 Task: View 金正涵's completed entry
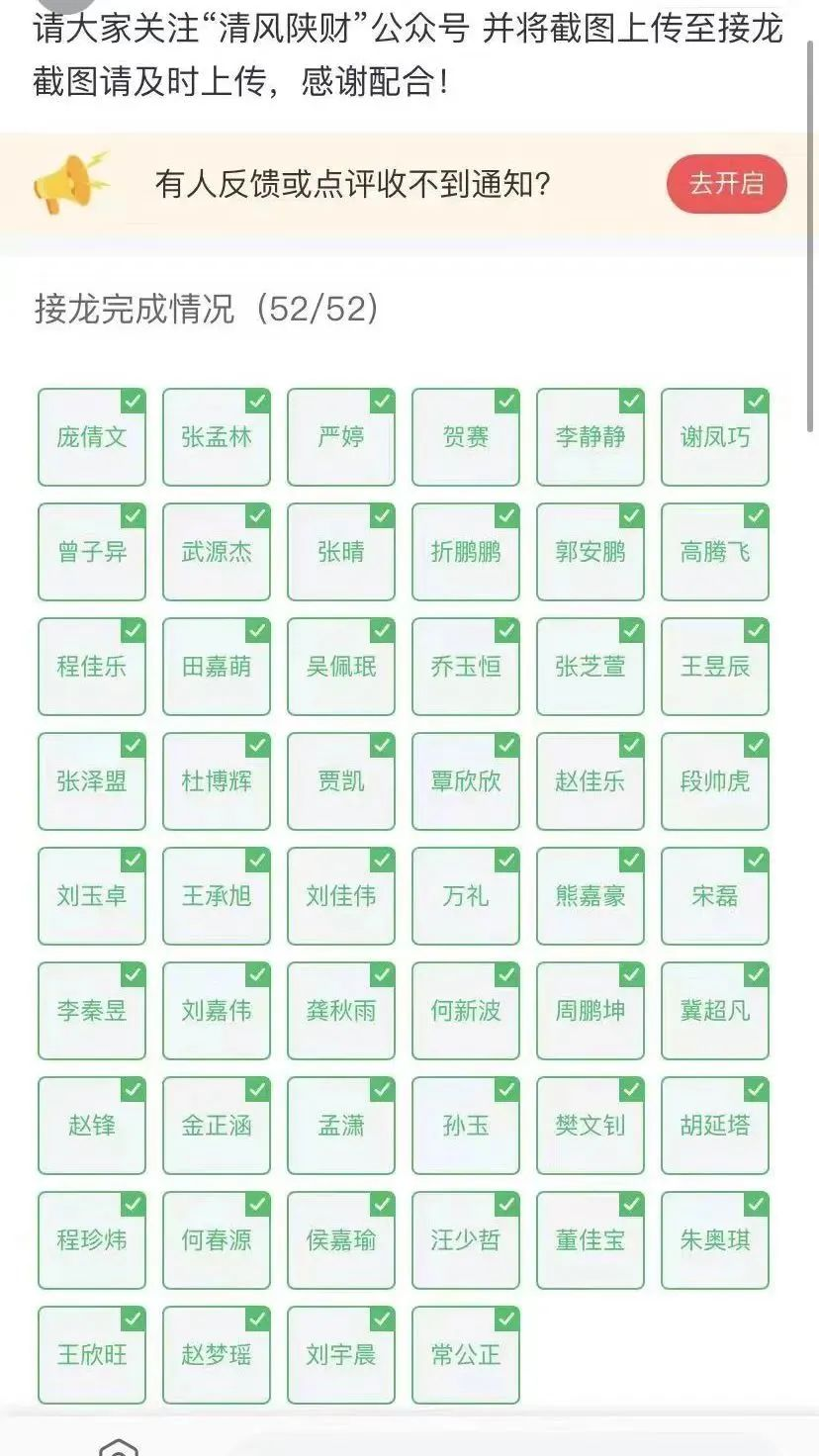(x=217, y=1126)
